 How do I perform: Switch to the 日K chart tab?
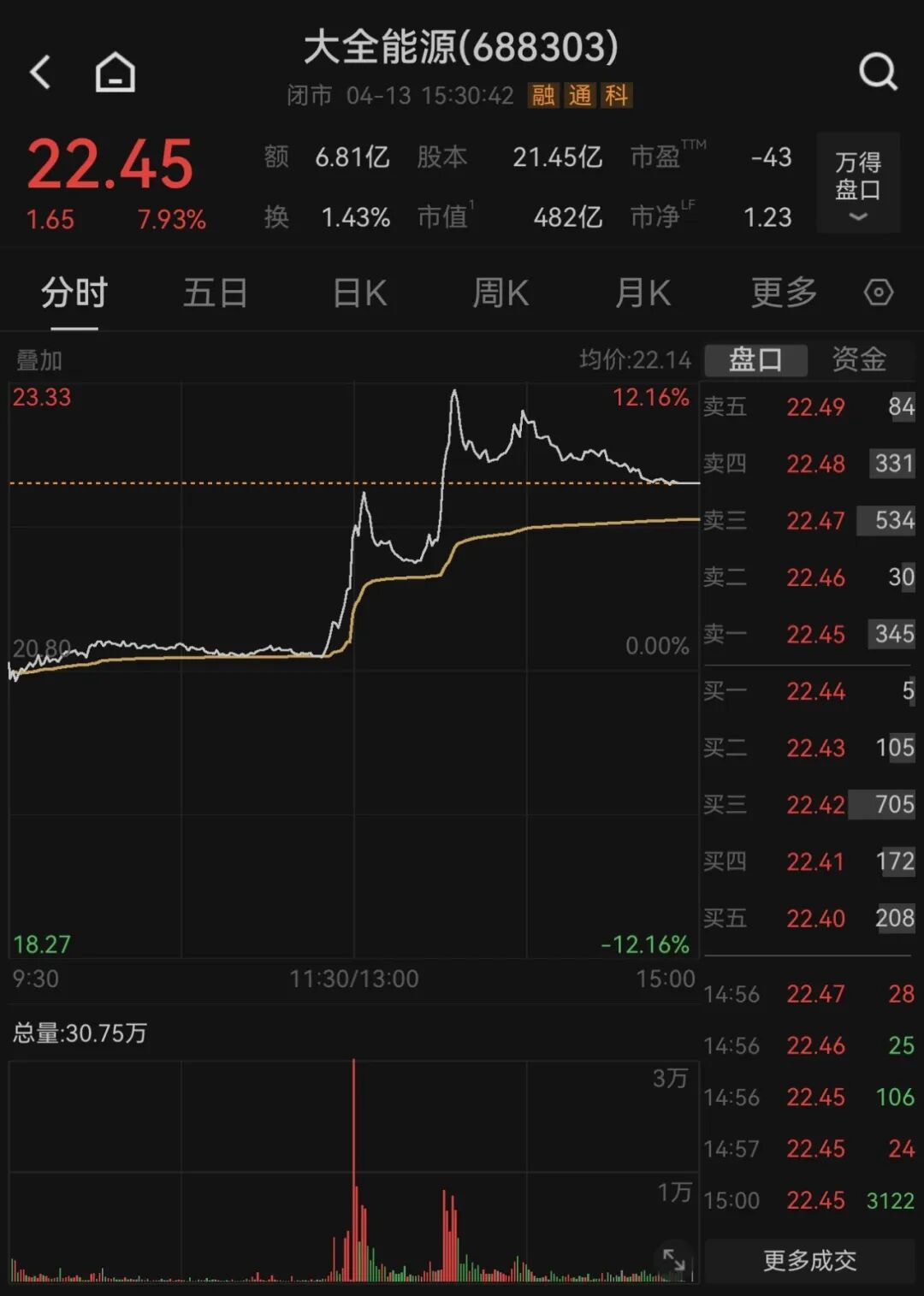359,293
